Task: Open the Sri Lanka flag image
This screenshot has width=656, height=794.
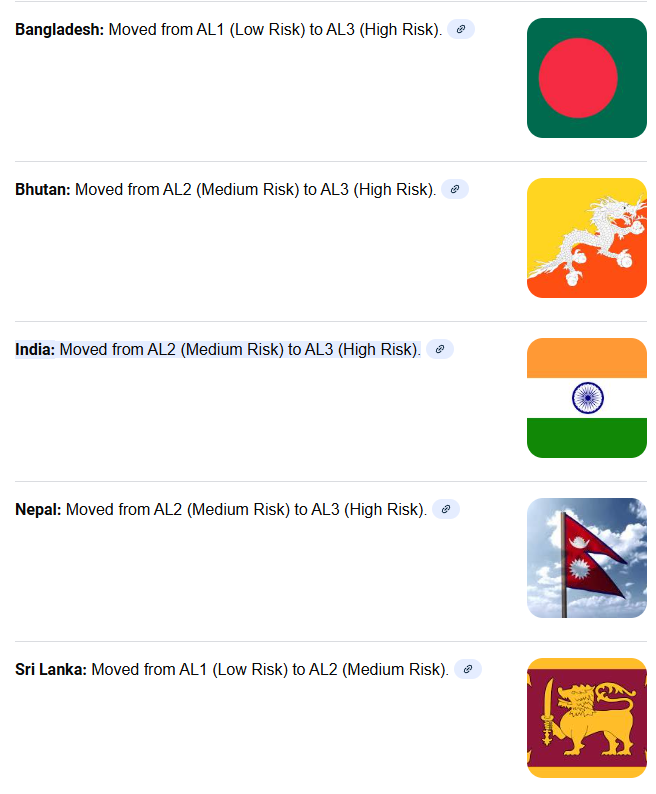Action: click(x=586, y=718)
